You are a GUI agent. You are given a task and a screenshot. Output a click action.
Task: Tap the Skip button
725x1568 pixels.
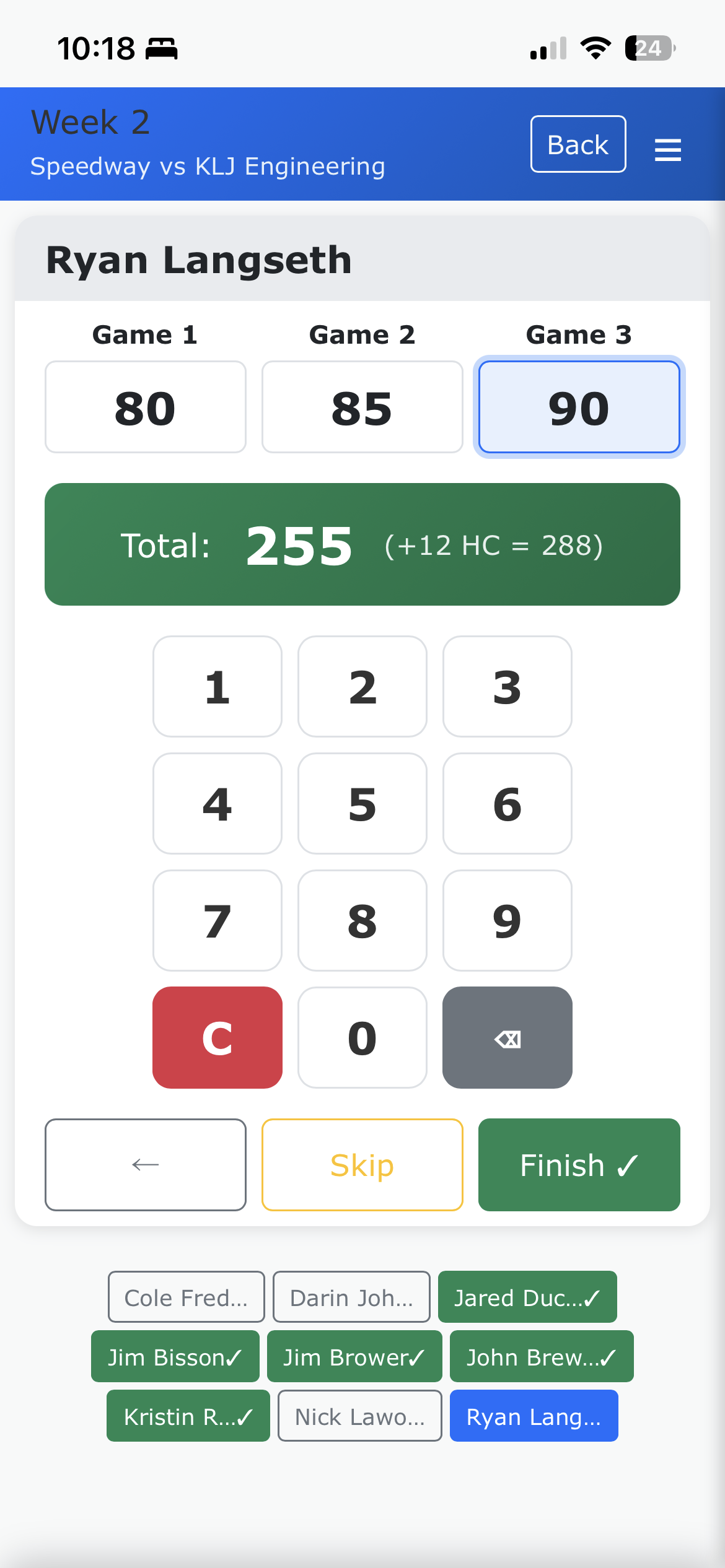(362, 1164)
